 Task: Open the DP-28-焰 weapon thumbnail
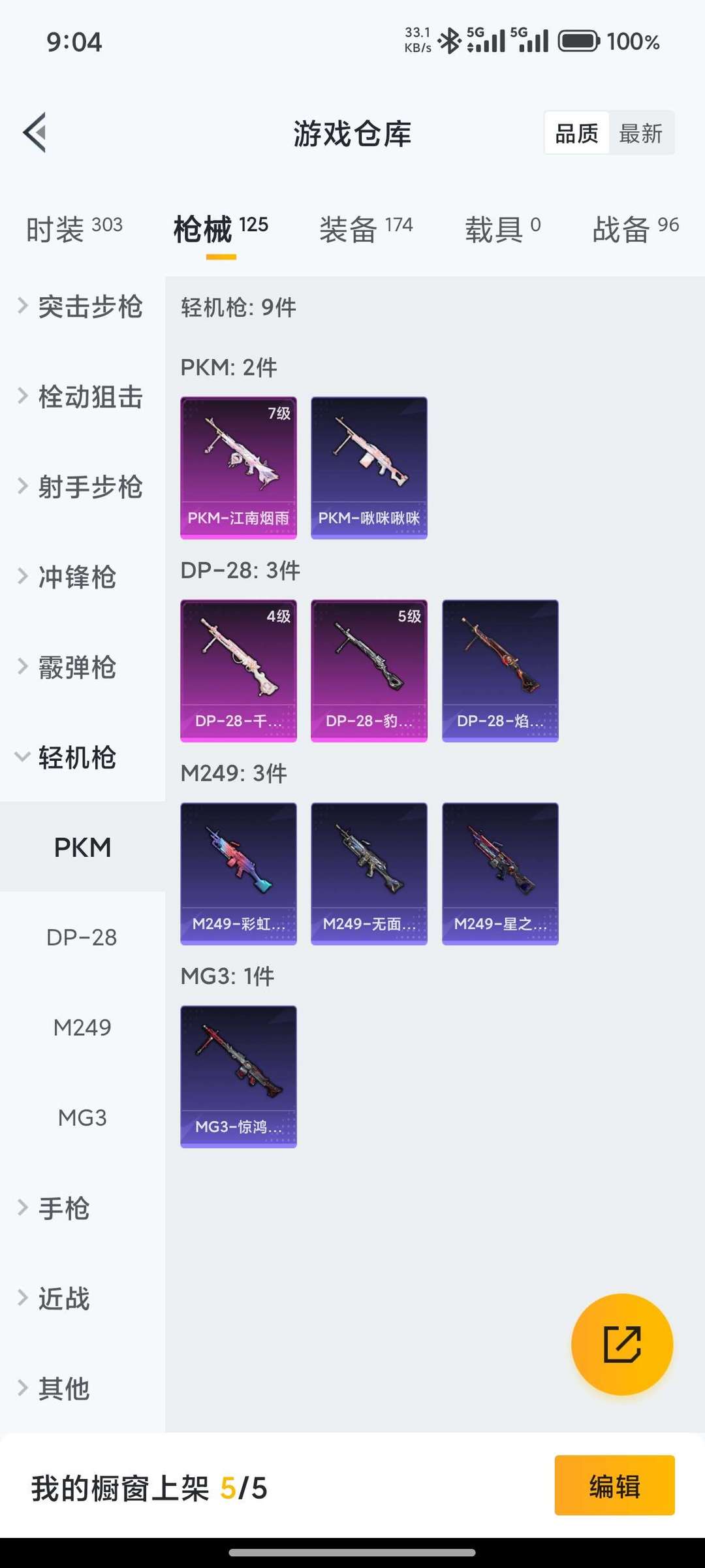point(500,671)
